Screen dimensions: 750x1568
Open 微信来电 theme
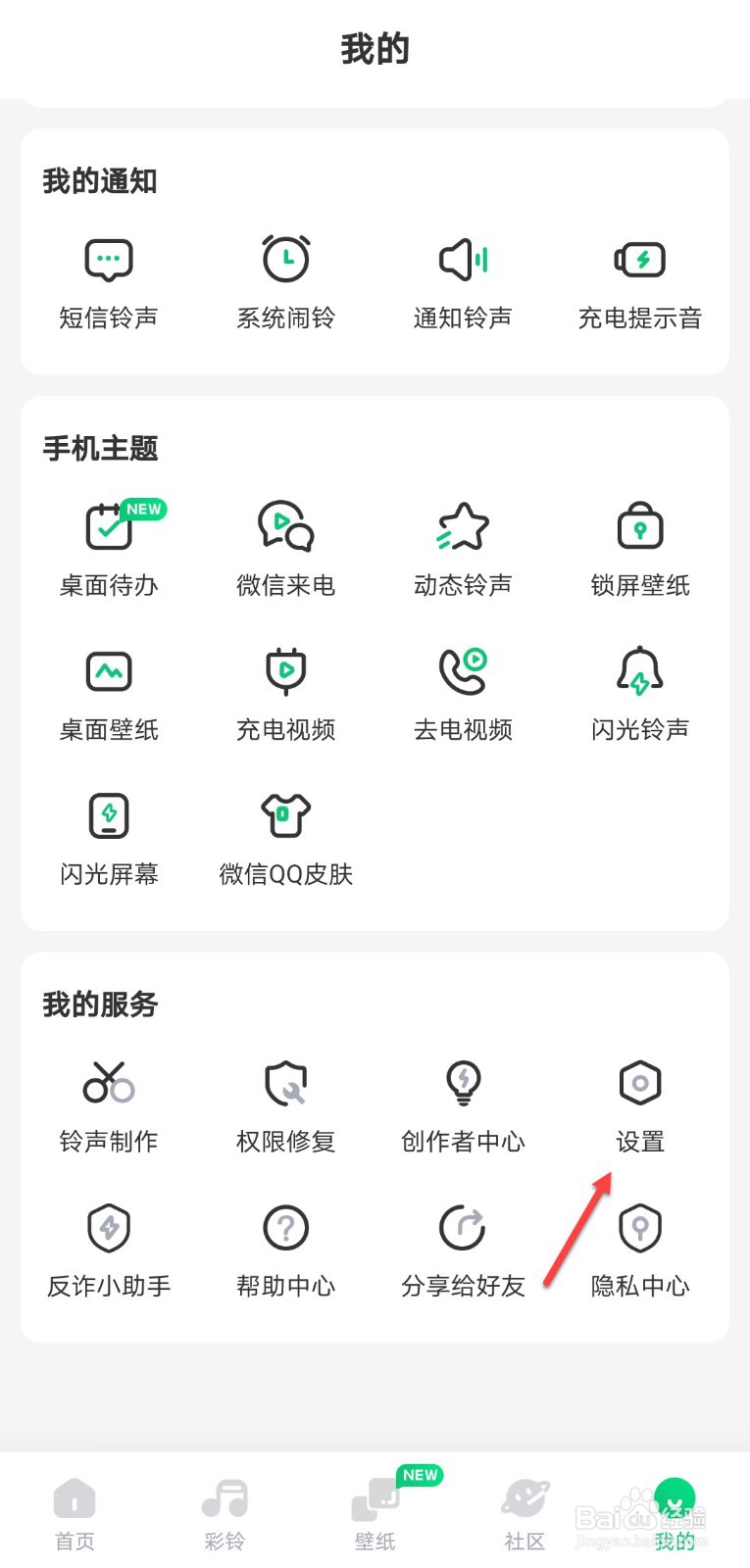click(x=286, y=550)
